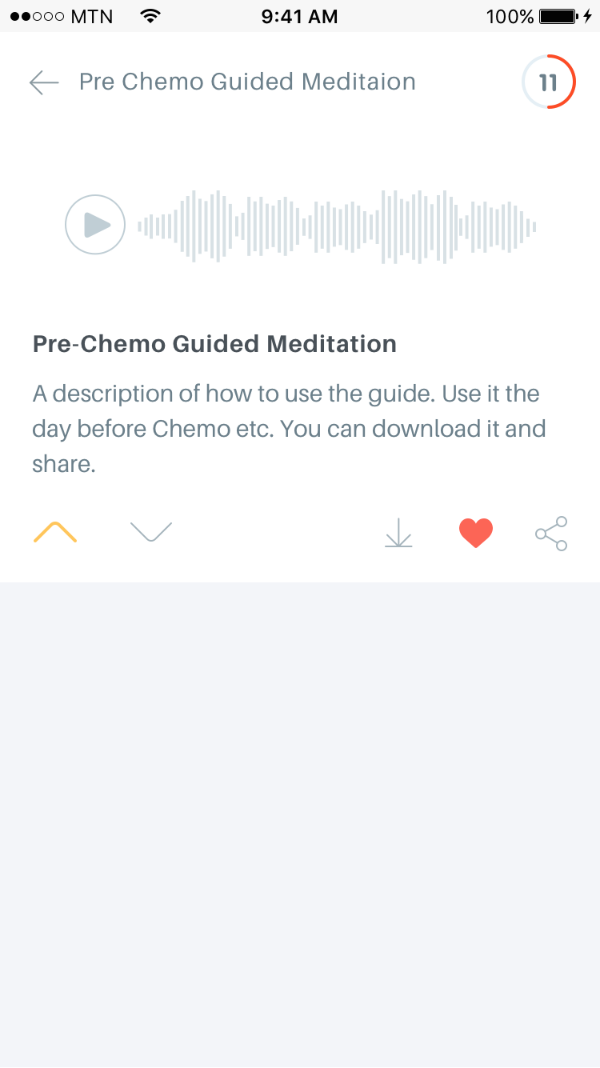The height and width of the screenshot is (1068, 600).
Task: Toggle the red heart favorite
Action: [x=476, y=533]
